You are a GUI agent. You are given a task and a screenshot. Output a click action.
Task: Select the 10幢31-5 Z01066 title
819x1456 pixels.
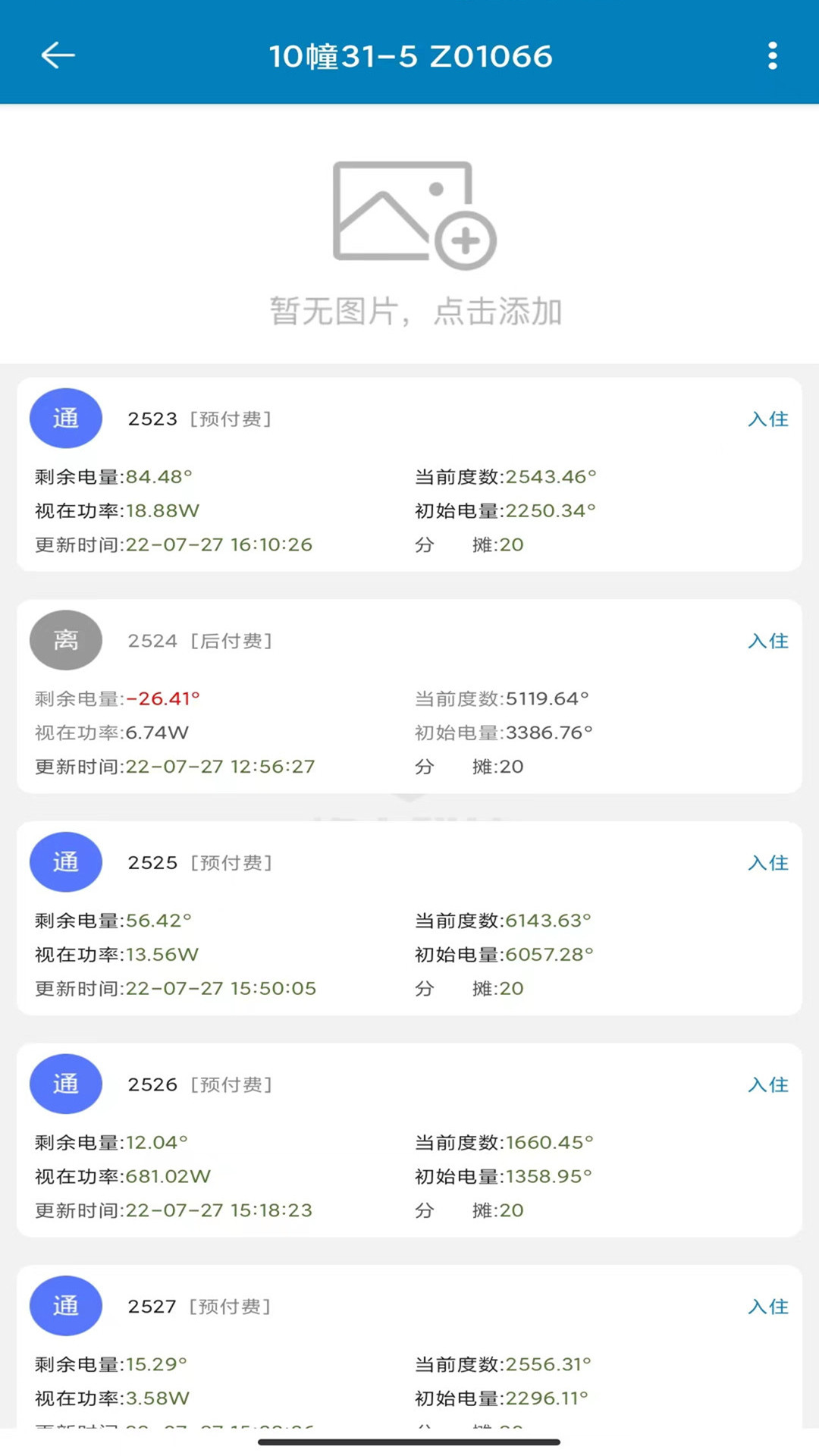[409, 55]
